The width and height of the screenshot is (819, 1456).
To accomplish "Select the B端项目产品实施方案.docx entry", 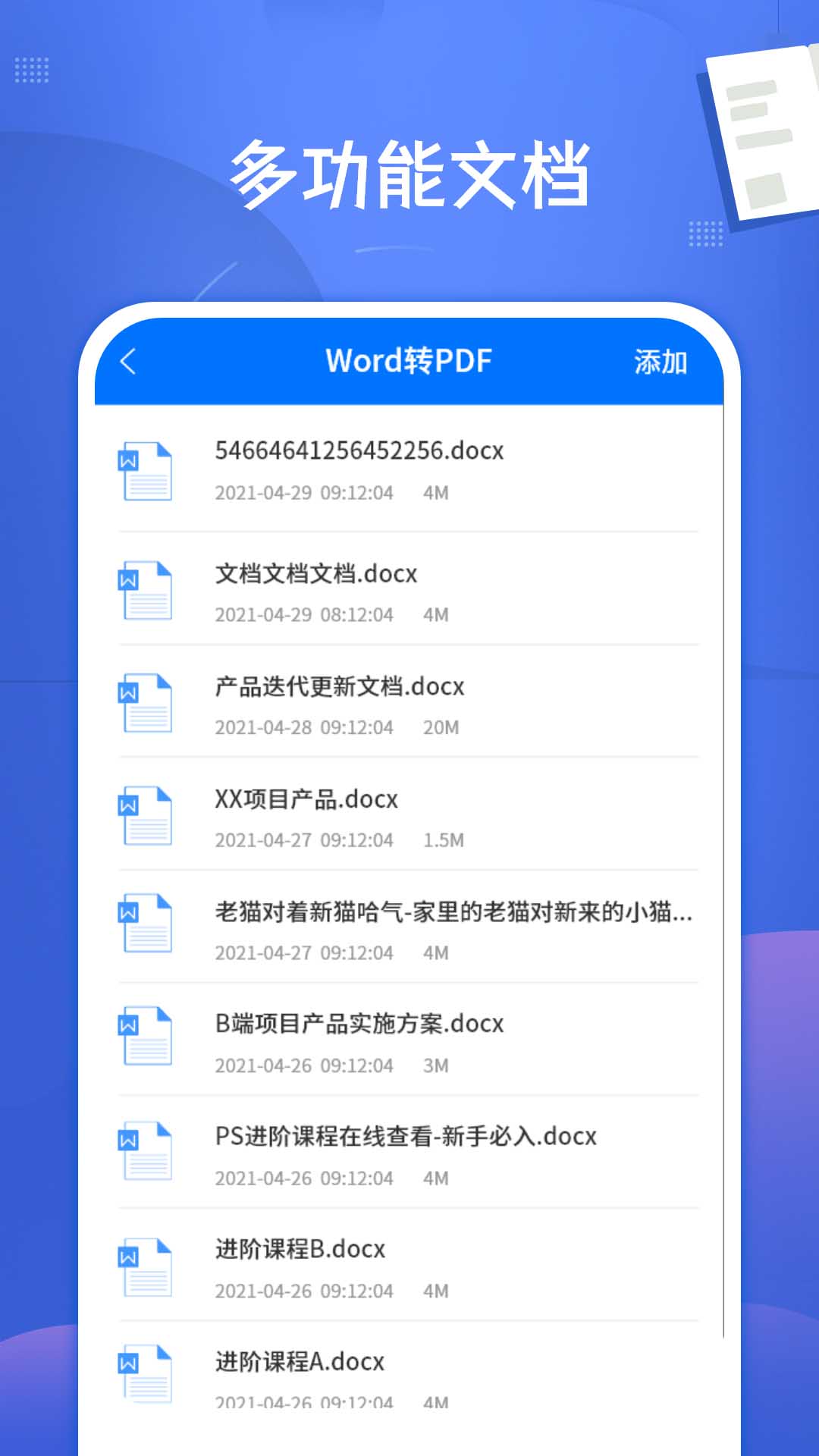I will click(359, 1023).
